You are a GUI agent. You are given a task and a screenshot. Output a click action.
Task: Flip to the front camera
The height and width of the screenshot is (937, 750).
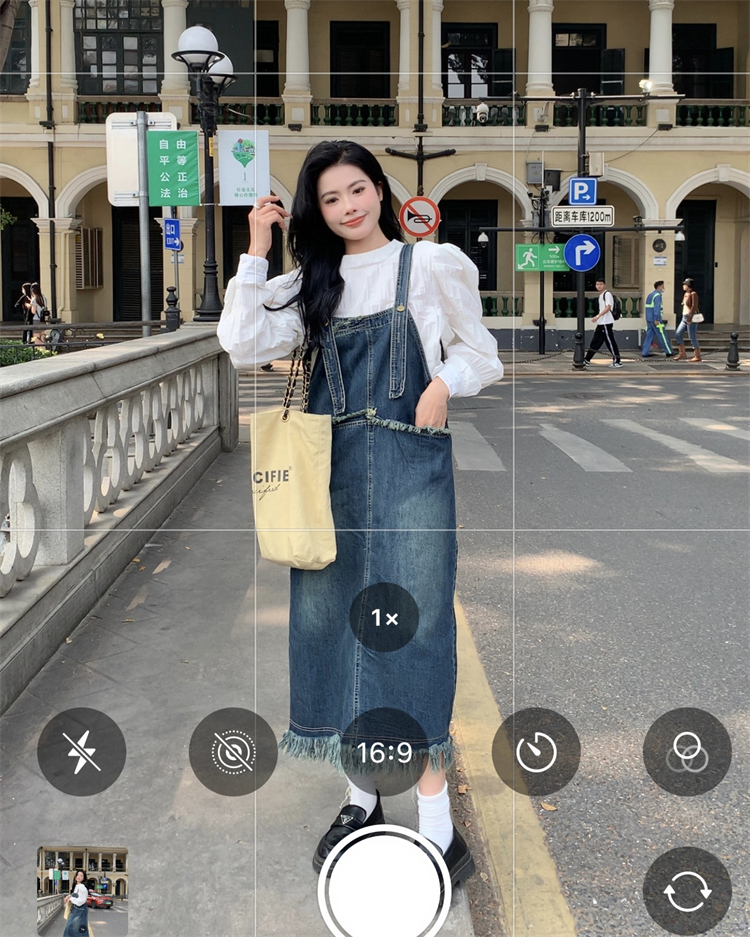[687, 890]
